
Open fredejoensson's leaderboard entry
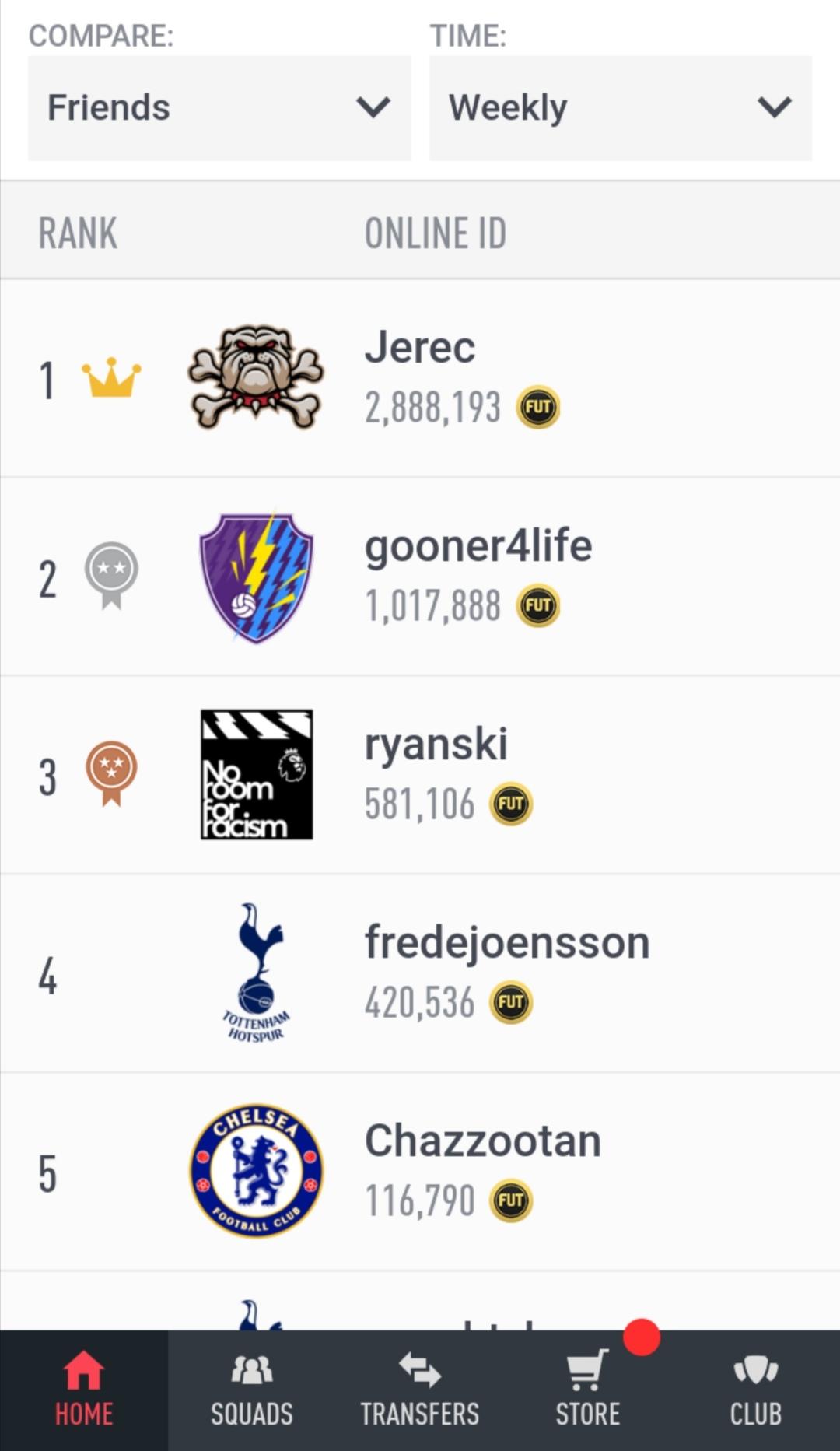(x=420, y=973)
